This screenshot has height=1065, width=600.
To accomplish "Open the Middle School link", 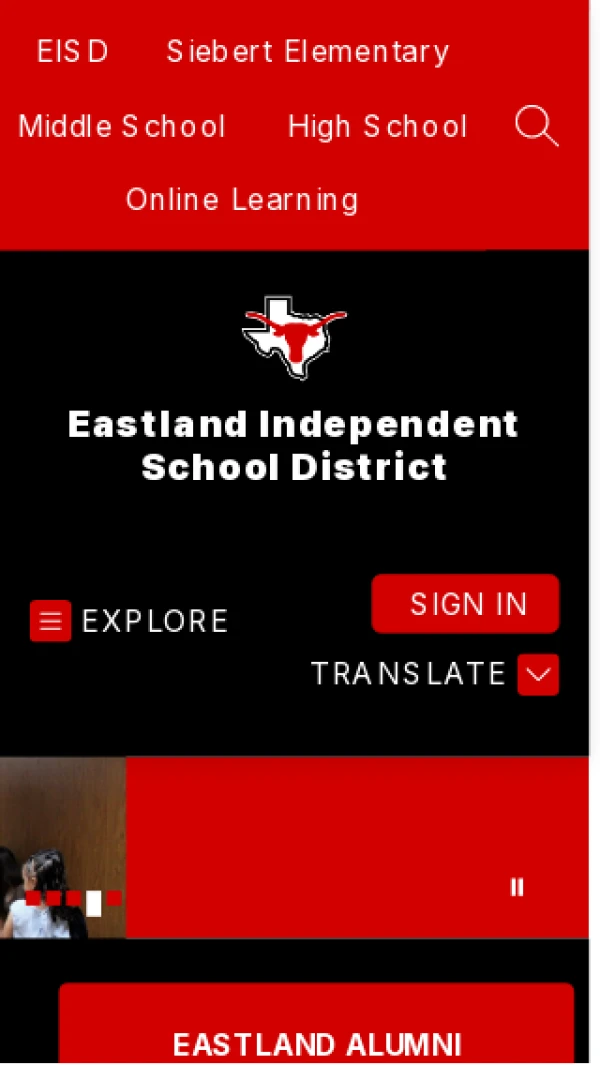I will pyautogui.click(x=122, y=126).
